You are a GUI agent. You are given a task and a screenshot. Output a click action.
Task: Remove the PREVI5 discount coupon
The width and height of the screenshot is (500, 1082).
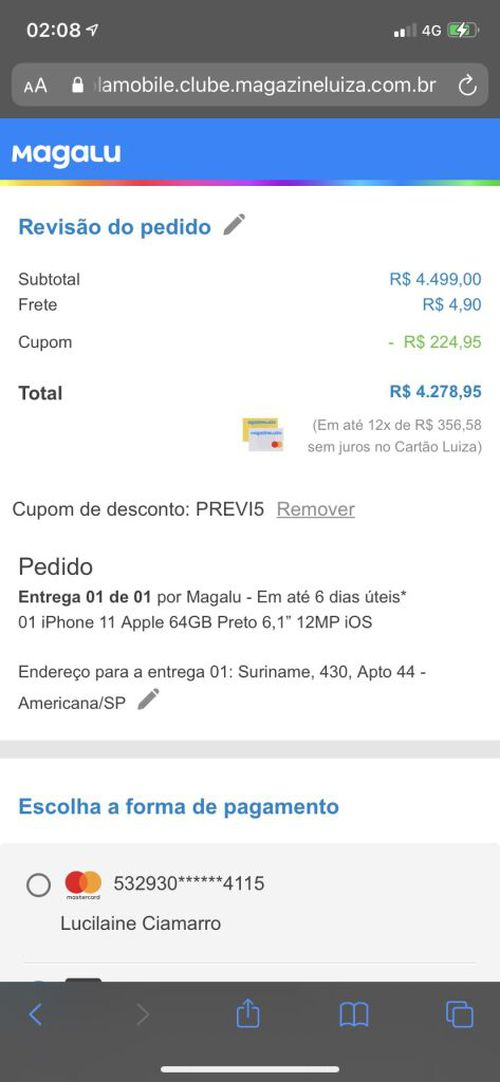click(316, 509)
